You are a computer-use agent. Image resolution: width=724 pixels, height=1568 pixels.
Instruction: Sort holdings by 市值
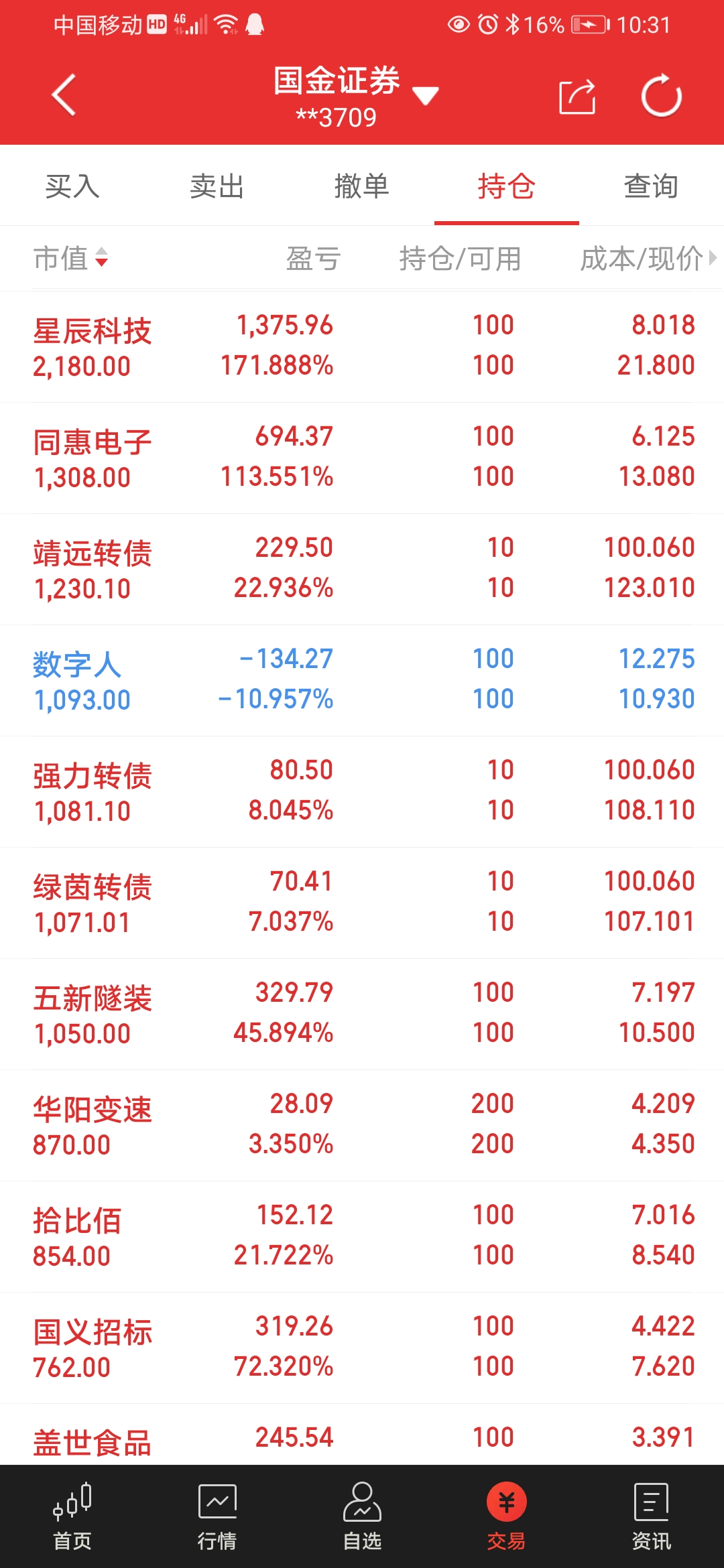pyautogui.click(x=70, y=258)
